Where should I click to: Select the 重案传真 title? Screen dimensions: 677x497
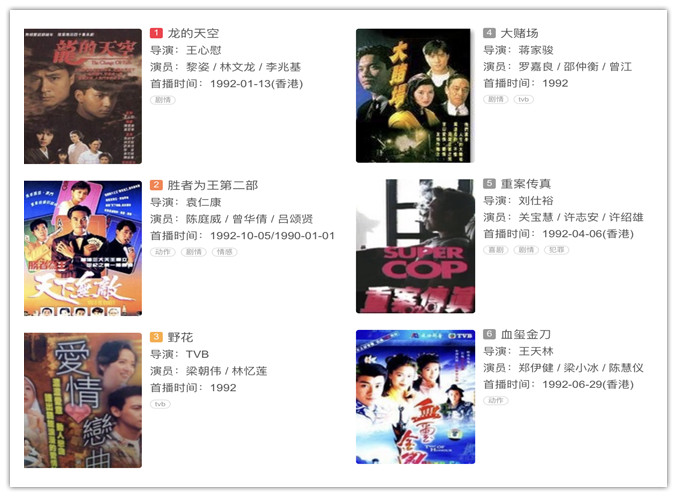[x=525, y=184]
